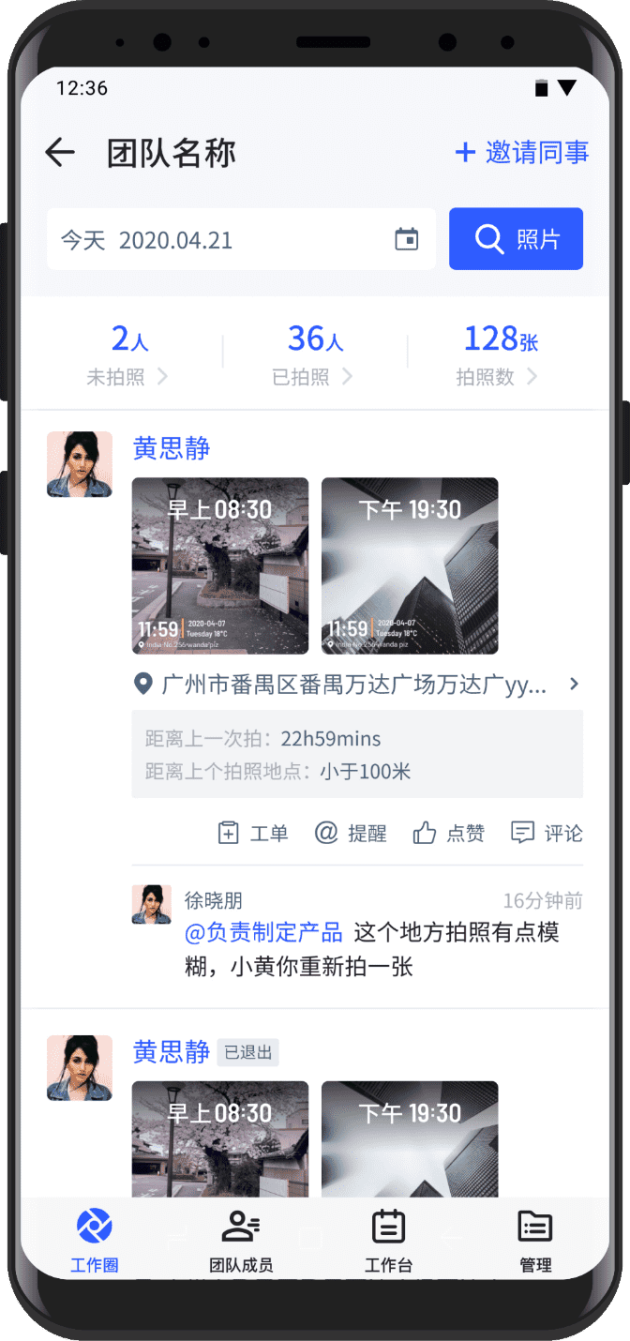Image resolution: width=630 pixels, height=1341 pixels.
Task: Tap the 照片 search button
Action: click(x=515, y=239)
